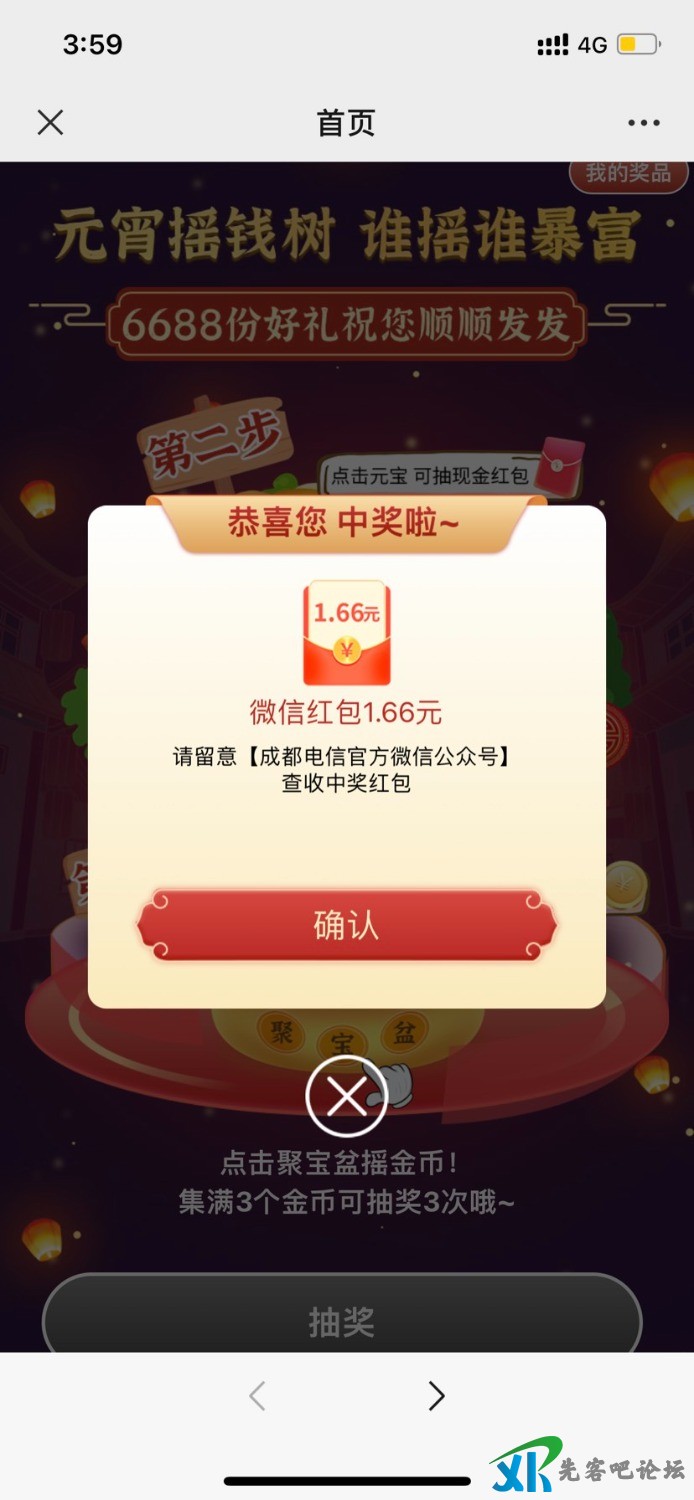Screen dimensions: 694x1500
Task: Open the three-dot overflow menu
Action: (x=644, y=123)
